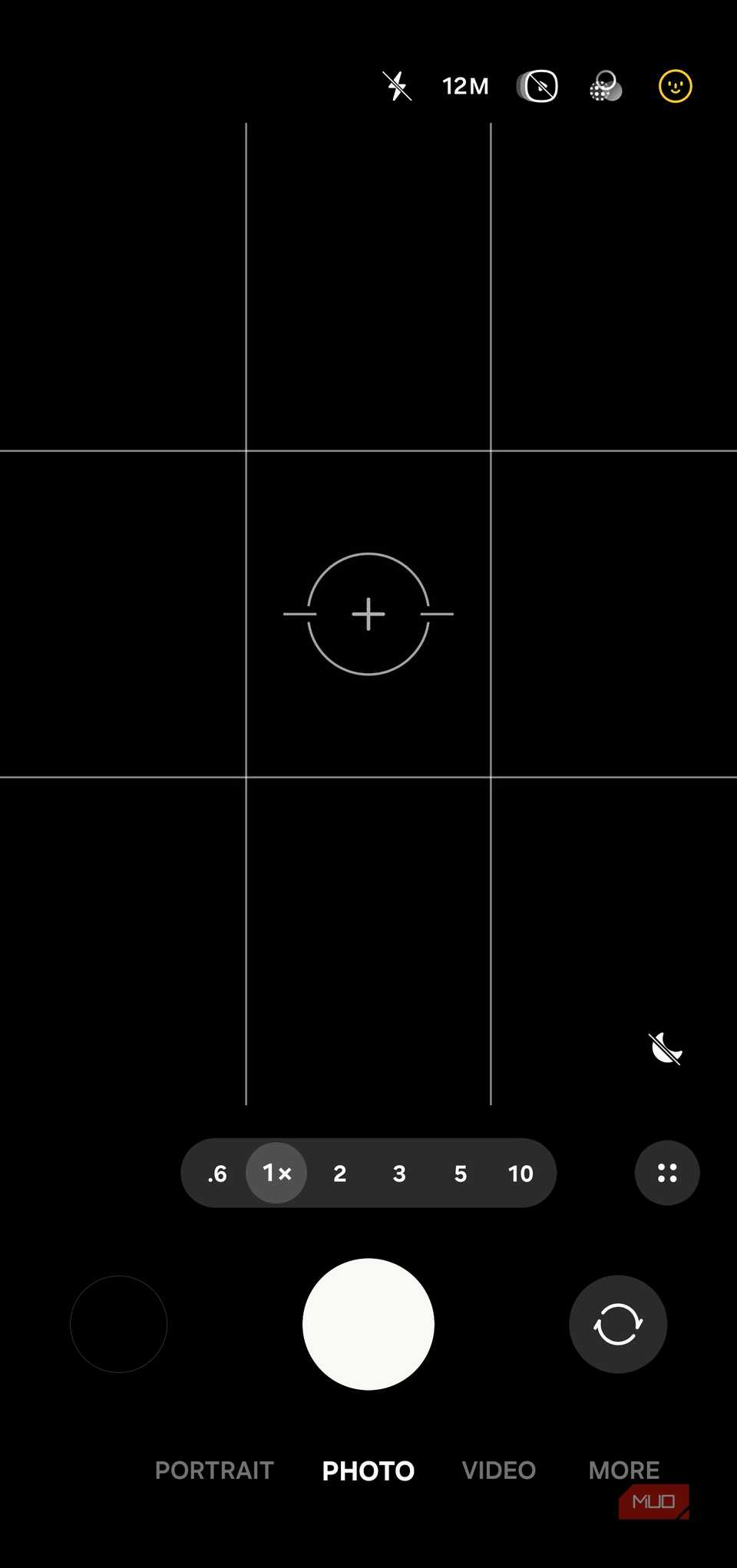The width and height of the screenshot is (737, 1568).
Task: Switch to Portrait mode
Action: (x=214, y=1471)
